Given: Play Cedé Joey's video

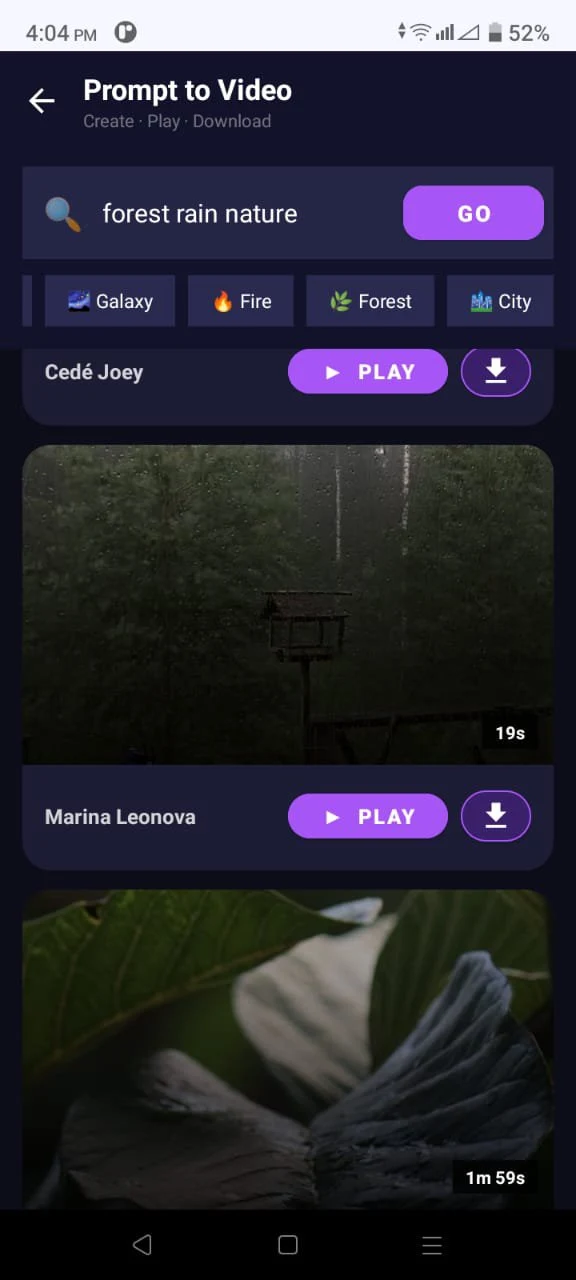Looking at the screenshot, I should coord(368,372).
